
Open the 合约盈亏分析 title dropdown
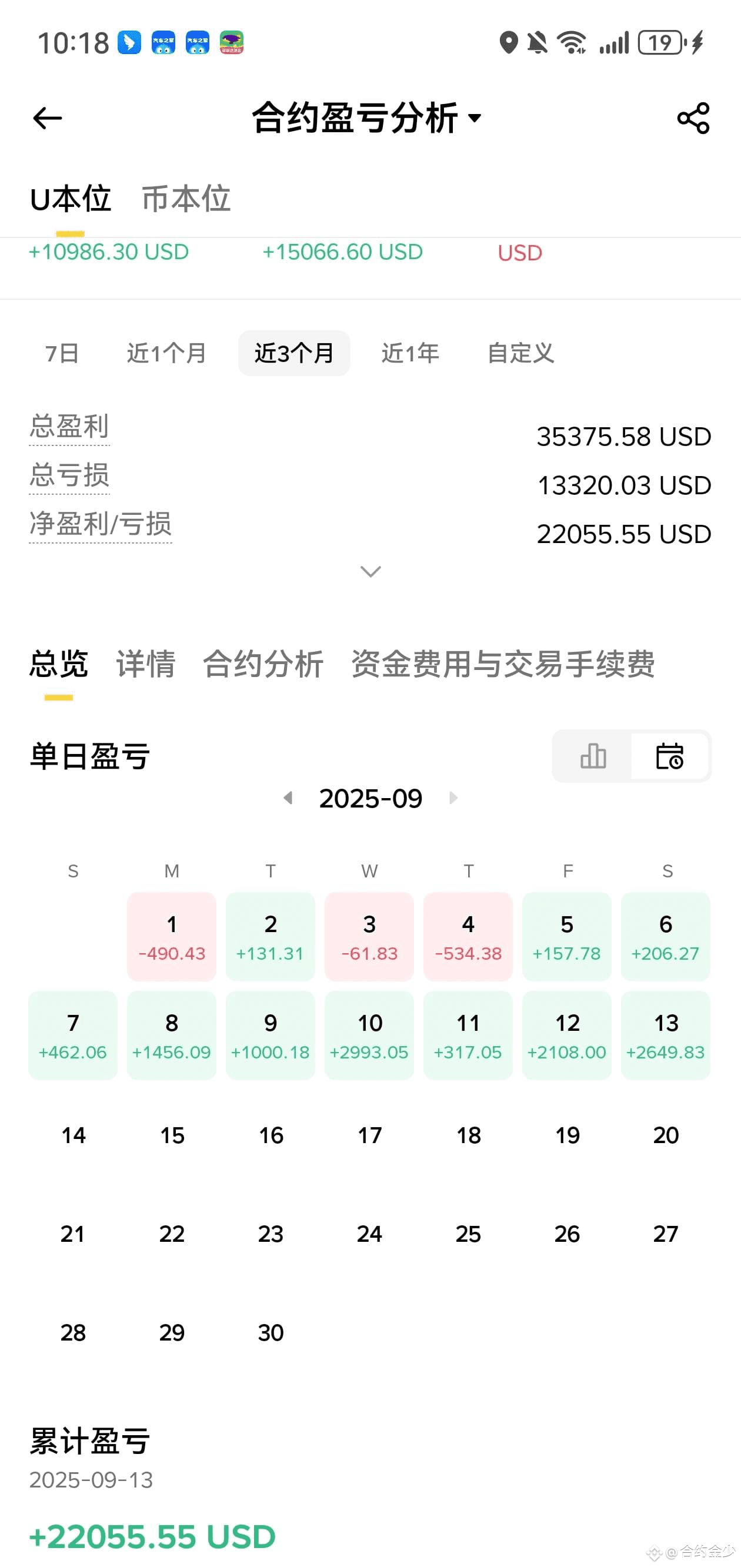[367, 118]
